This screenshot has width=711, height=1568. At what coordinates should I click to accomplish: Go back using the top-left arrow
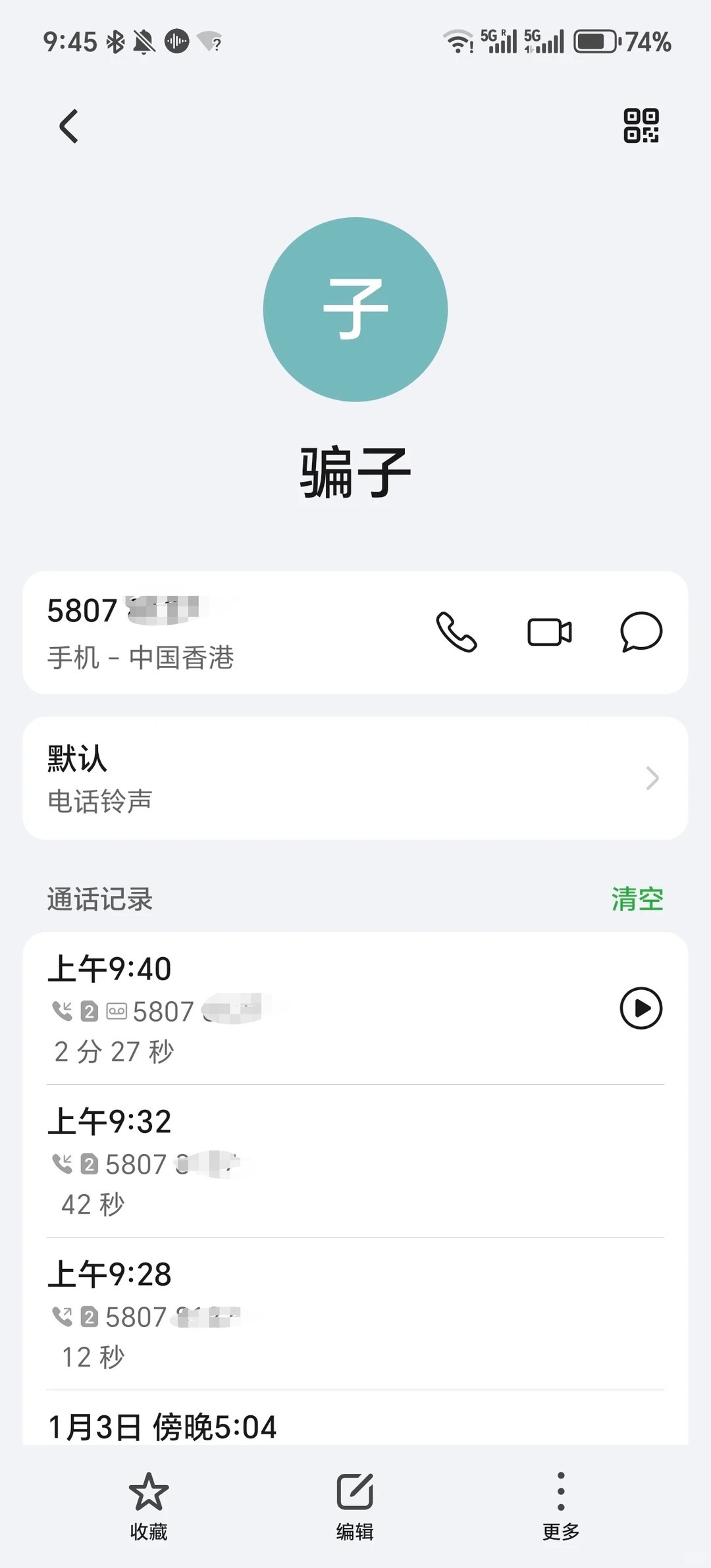click(68, 126)
